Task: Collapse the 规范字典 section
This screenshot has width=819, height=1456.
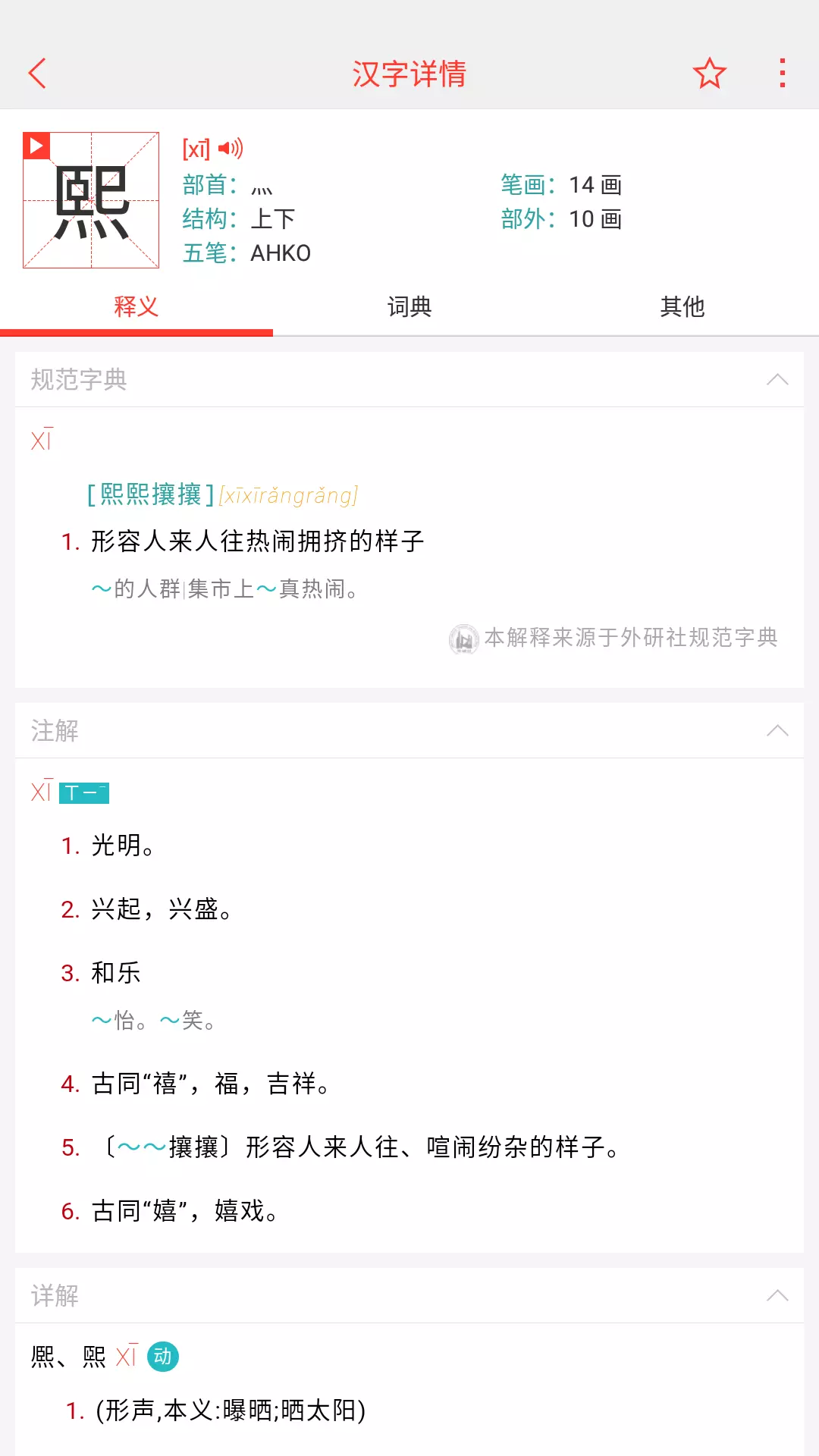Action: pyautogui.click(x=777, y=379)
